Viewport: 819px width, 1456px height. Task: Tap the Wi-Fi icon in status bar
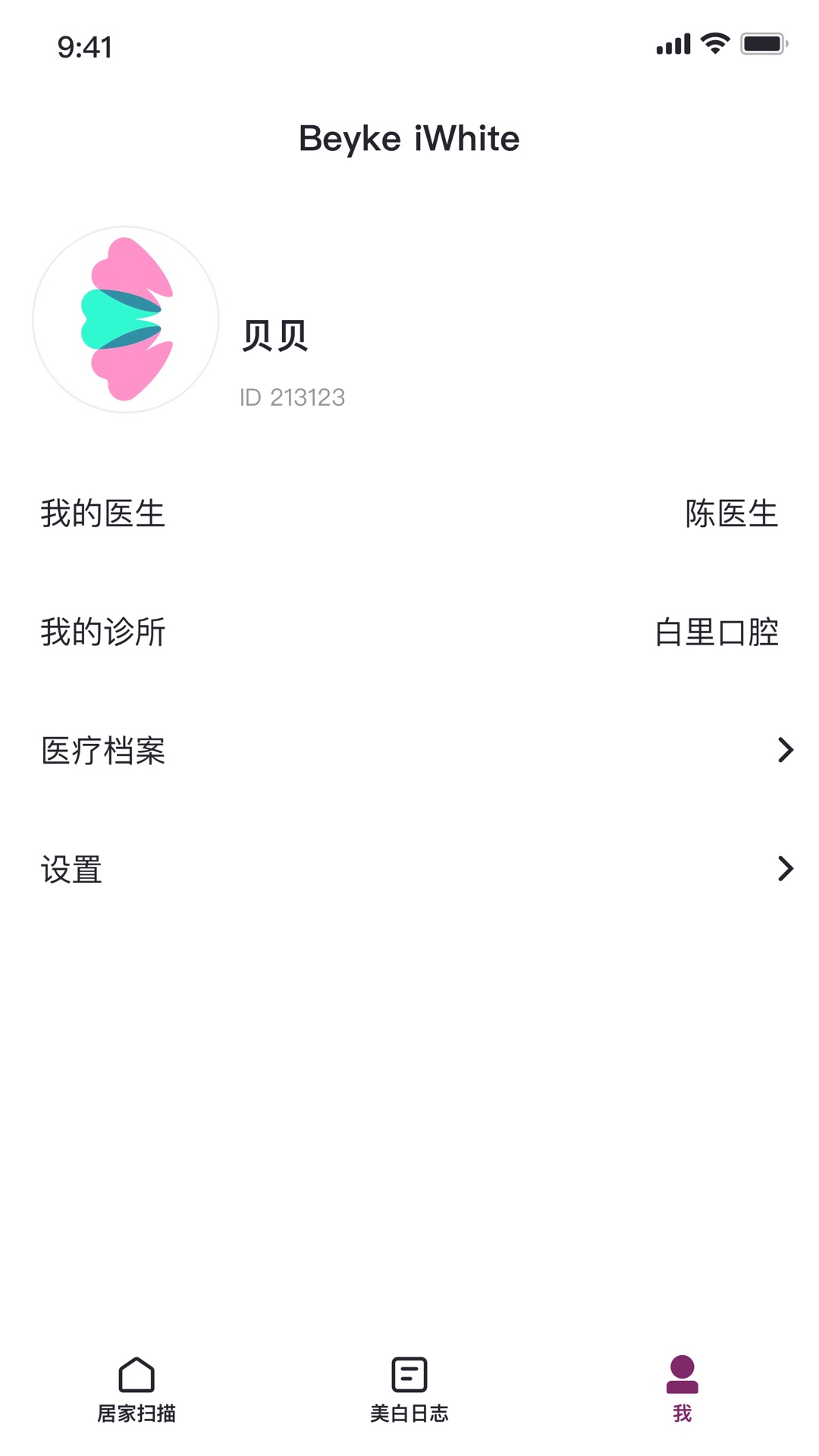714,44
